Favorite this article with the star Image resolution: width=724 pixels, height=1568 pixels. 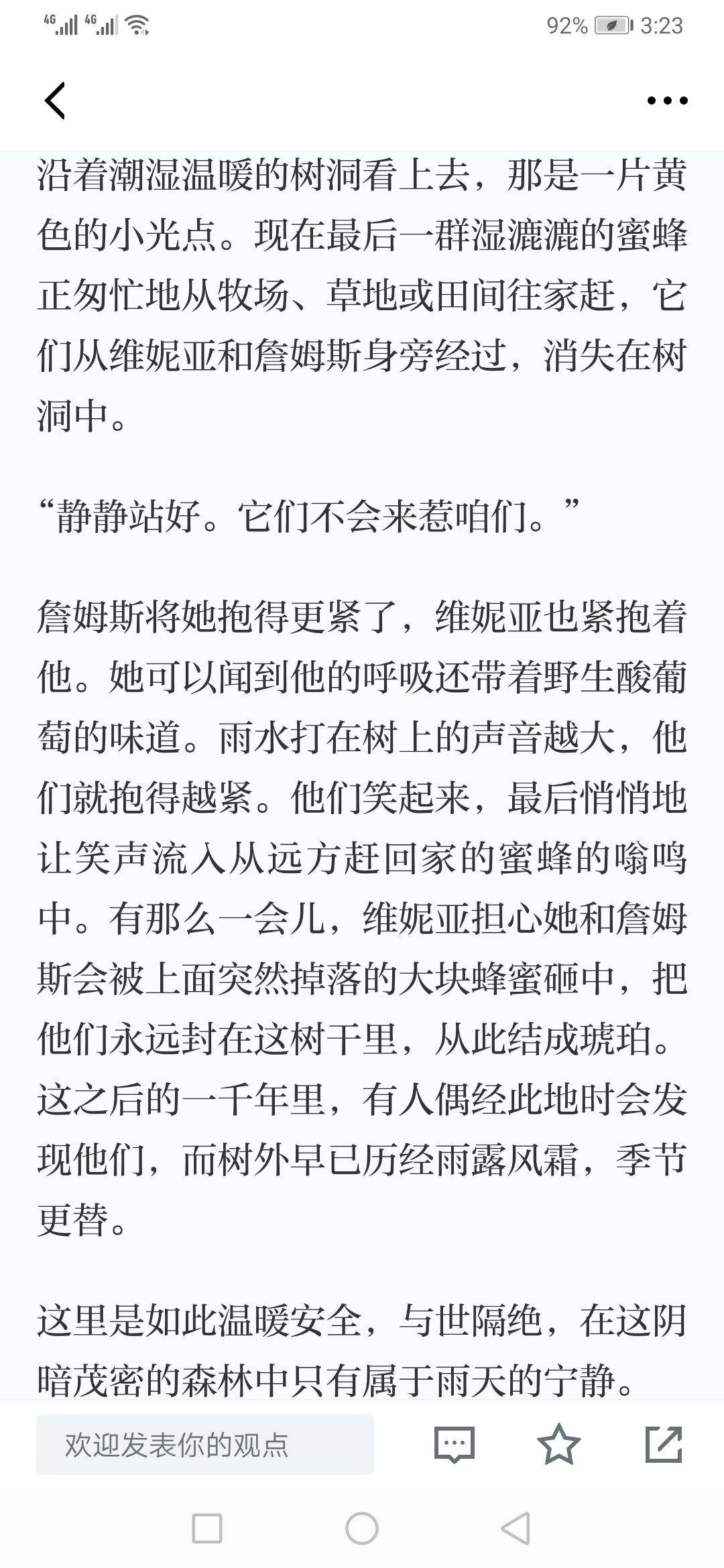(x=559, y=1444)
